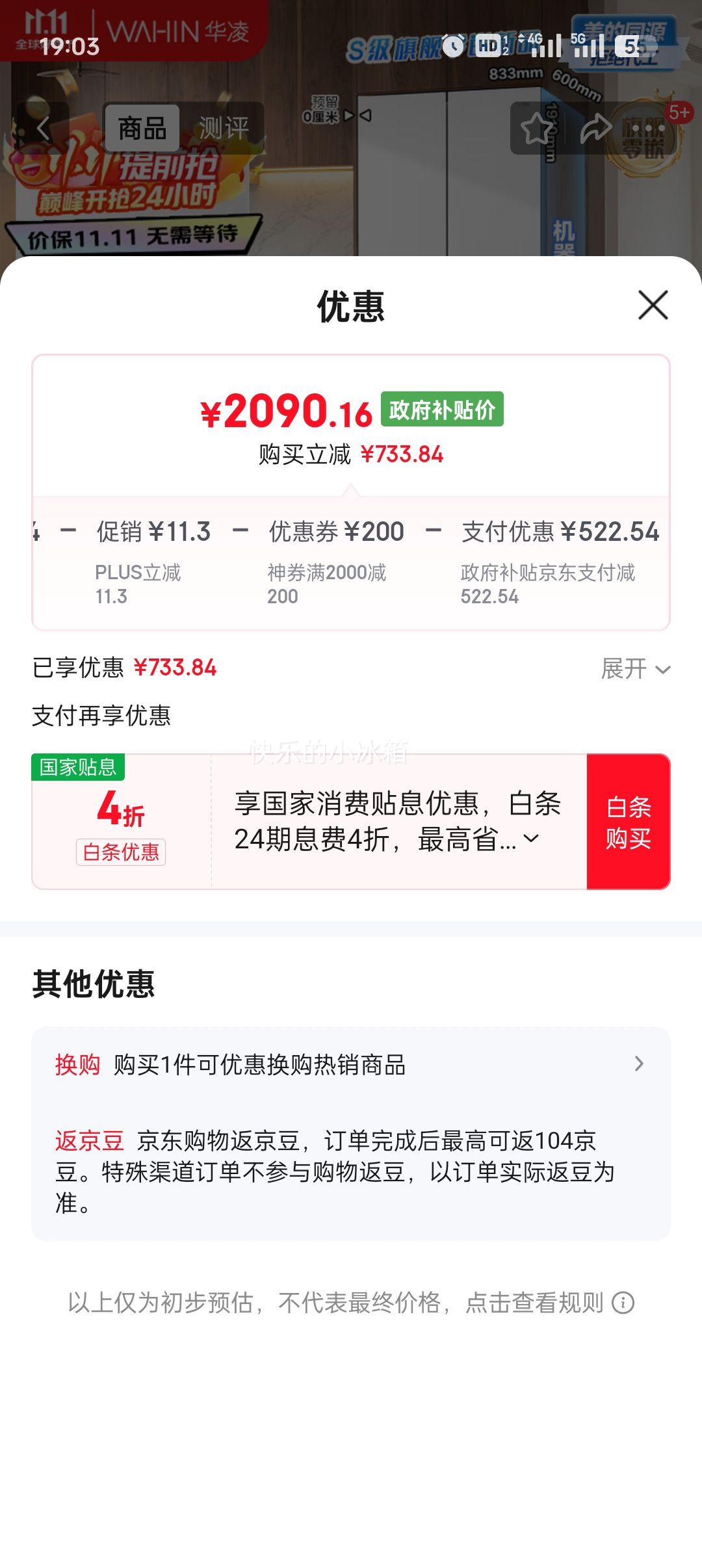View the price estimate rules info icon

point(623,1303)
